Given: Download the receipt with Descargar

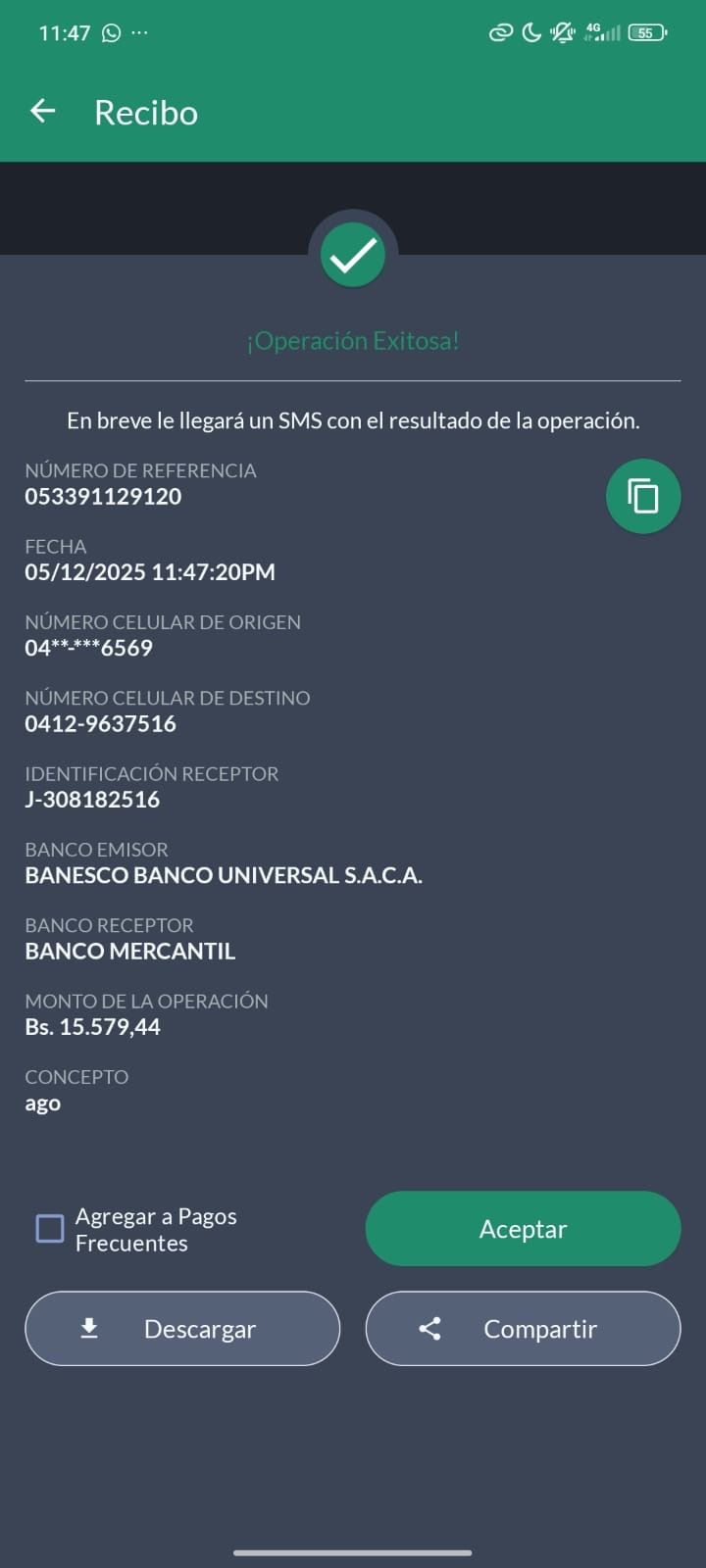Looking at the screenshot, I should (182, 1329).
